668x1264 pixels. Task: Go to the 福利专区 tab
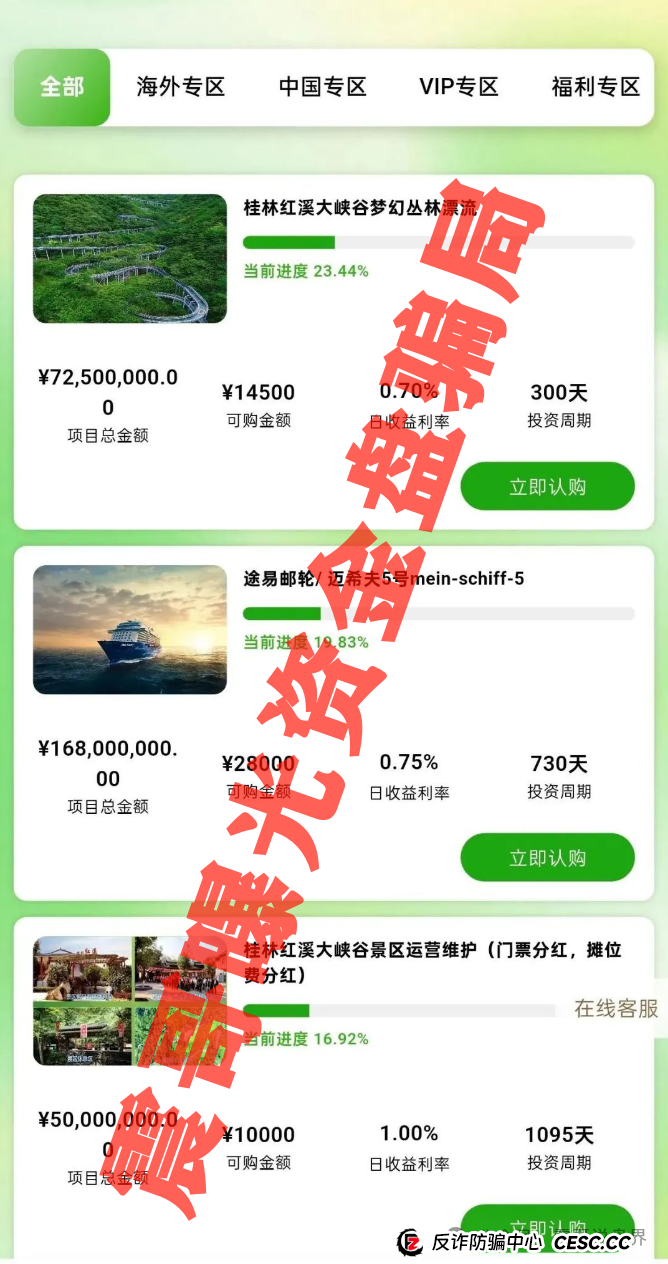pos(595,87)
